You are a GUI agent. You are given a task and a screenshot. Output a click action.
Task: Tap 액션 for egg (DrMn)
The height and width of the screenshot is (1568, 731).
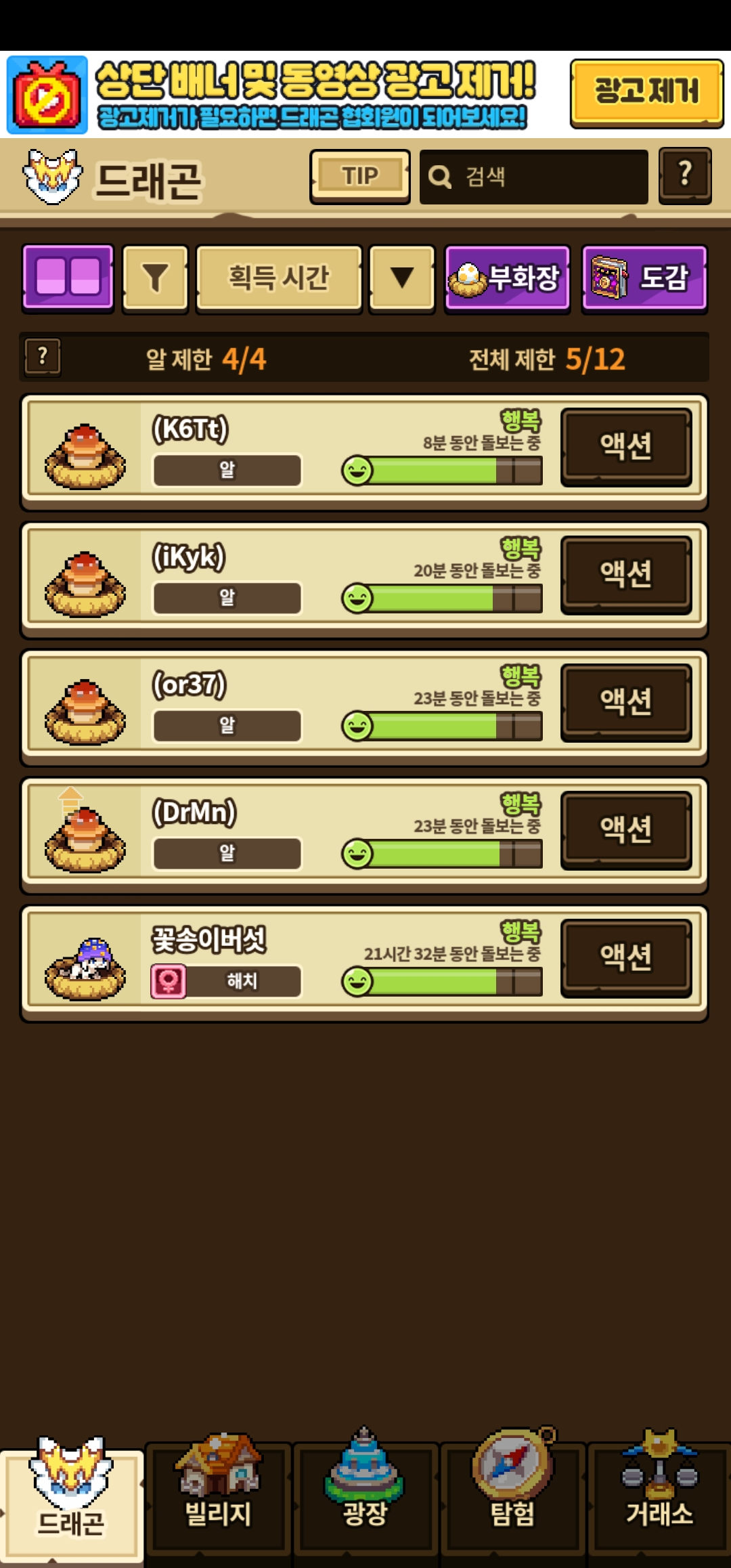coord(626,830)
